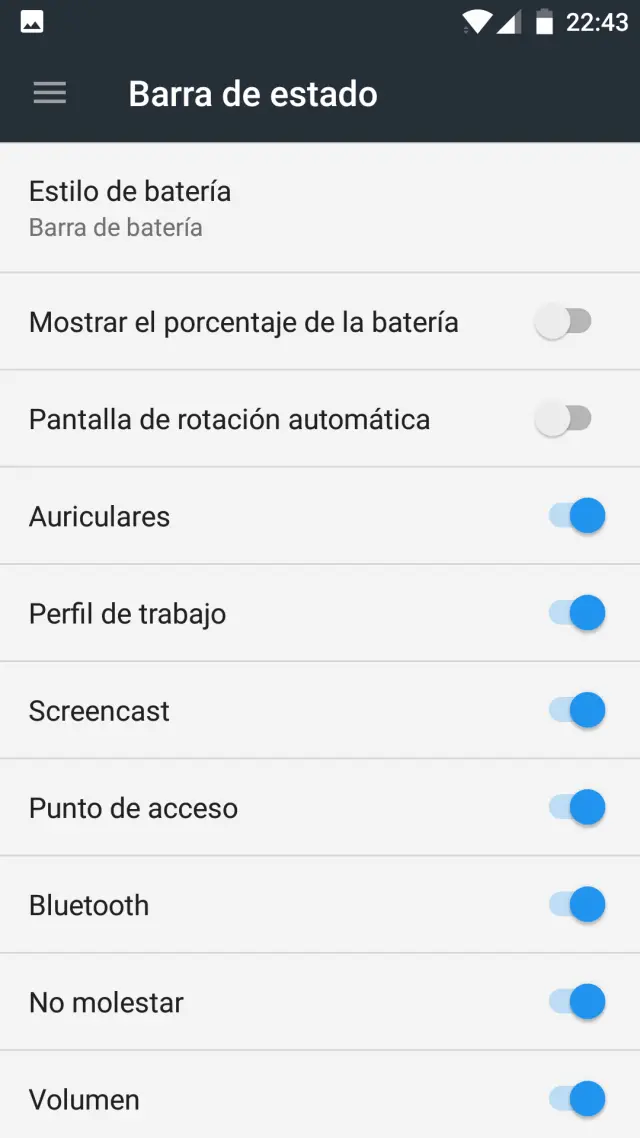Disable the Auriculares switch
The image size is (640, 1138).
[577, 516]
